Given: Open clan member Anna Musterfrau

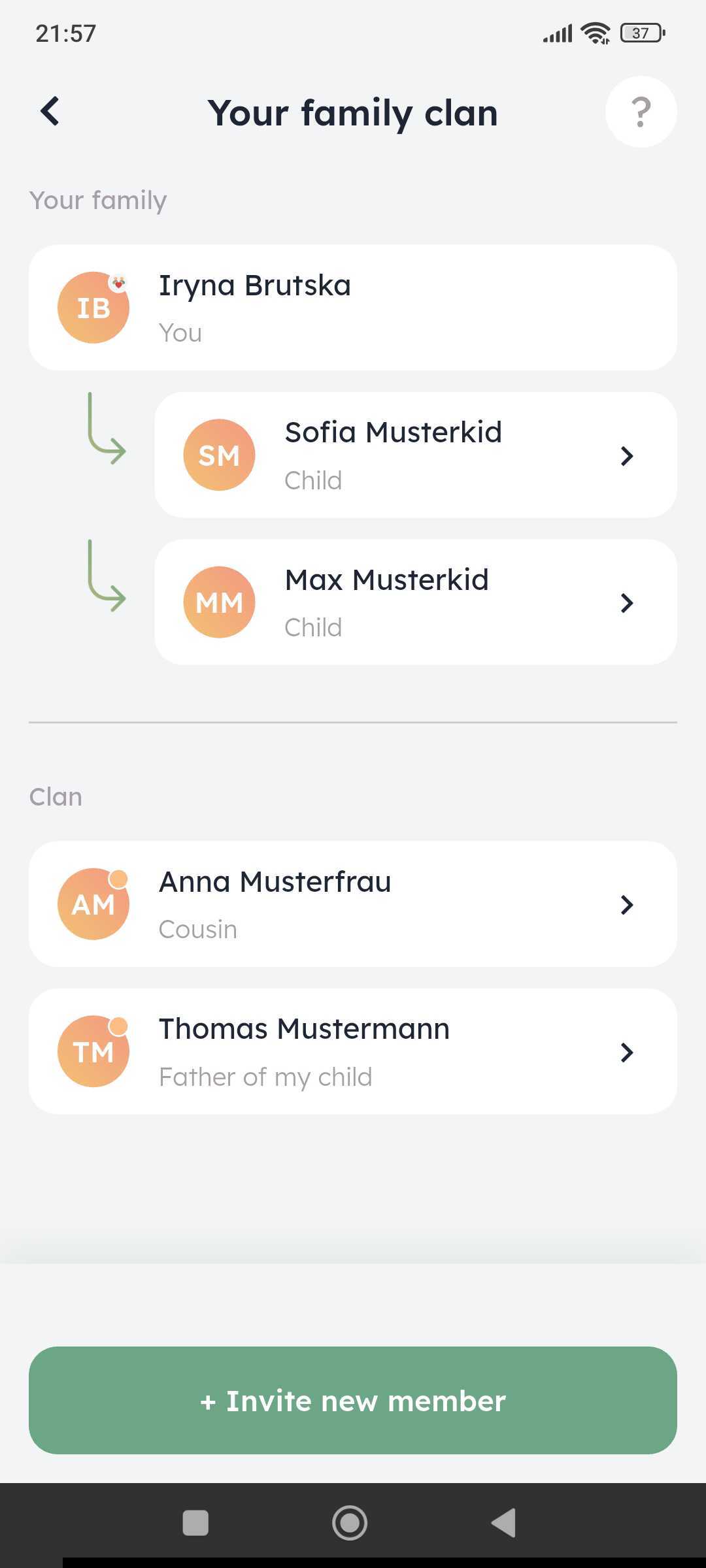Looking at the screenshot, I should 353,904.
